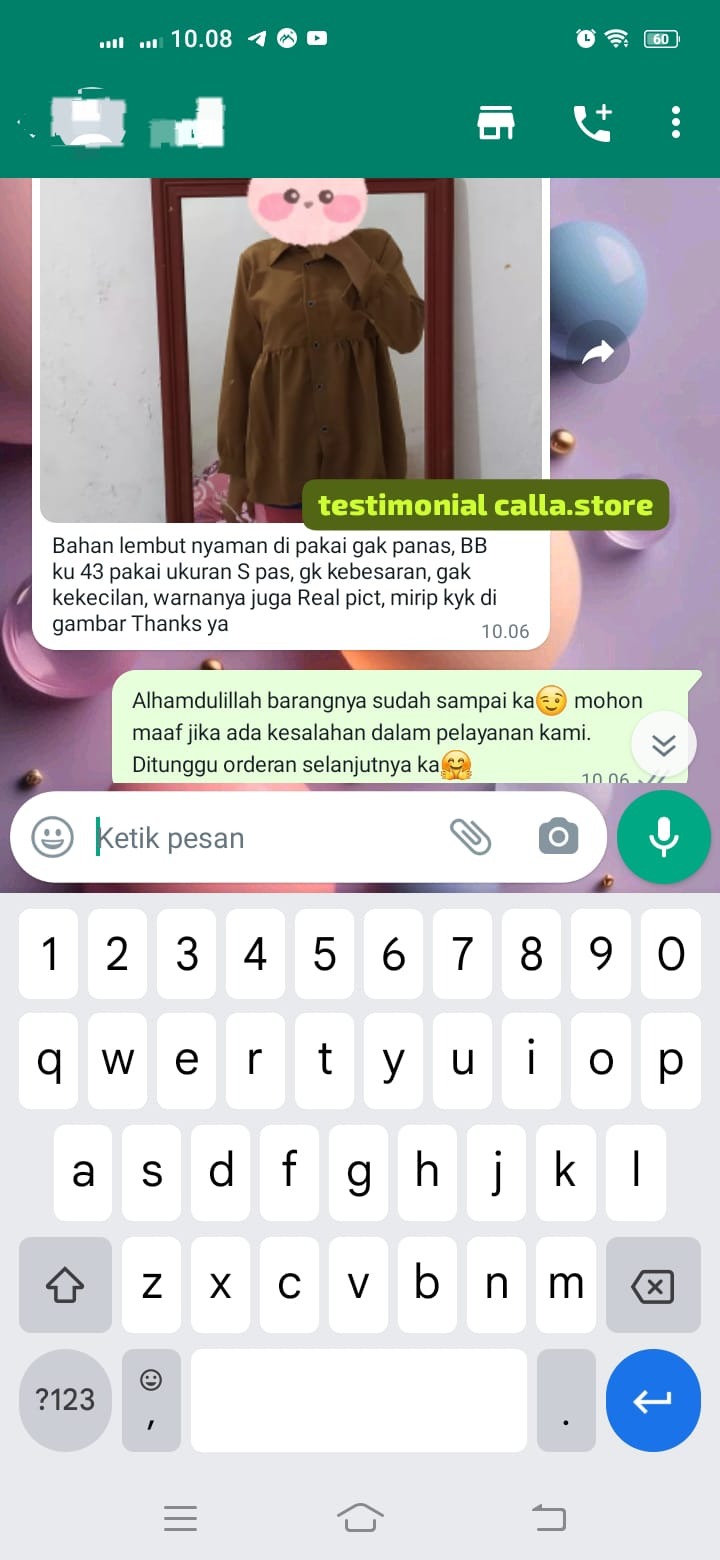Switch the keyboard to ?123 symbols
The height and width of the screenshot is (1560, 720).
point(65,1400)
